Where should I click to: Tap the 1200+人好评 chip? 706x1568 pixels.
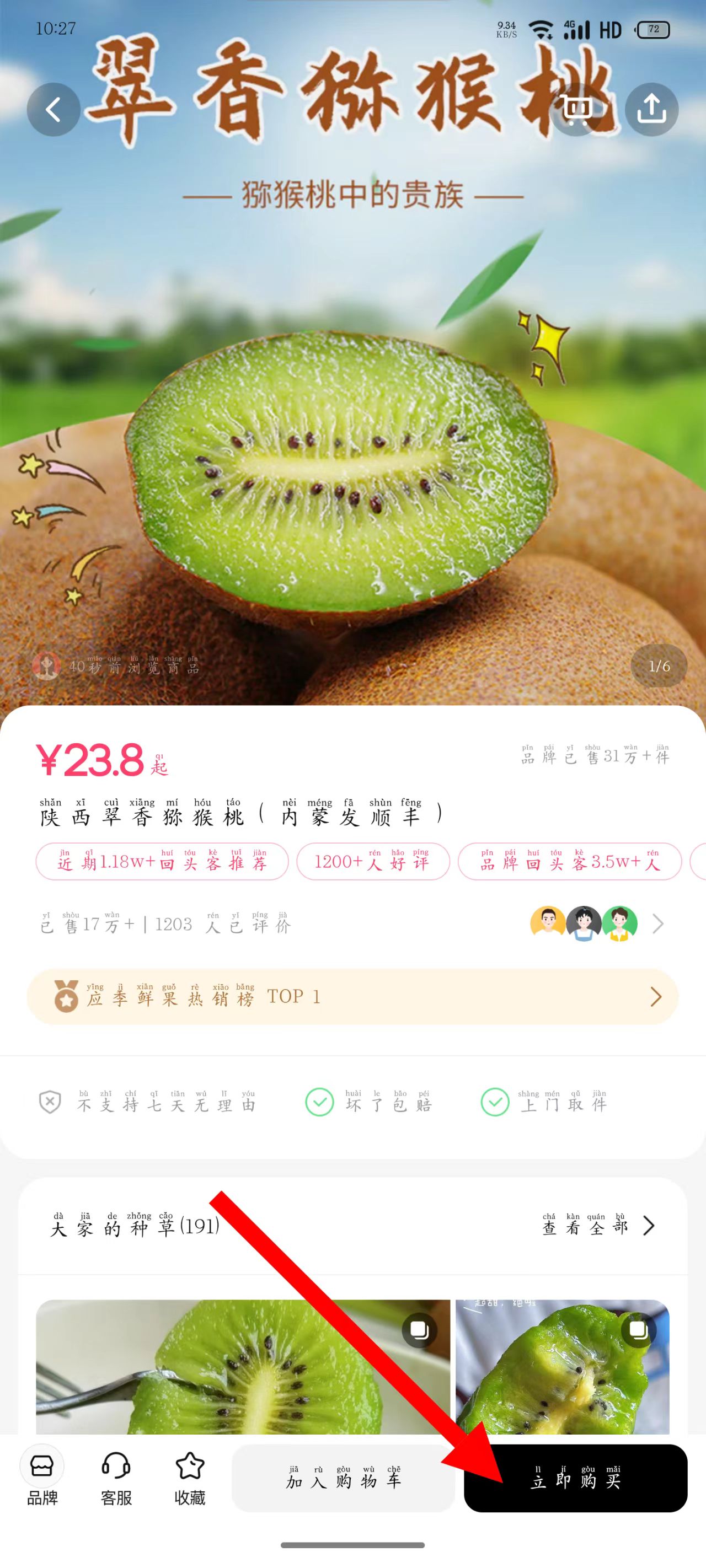(373, 861)
